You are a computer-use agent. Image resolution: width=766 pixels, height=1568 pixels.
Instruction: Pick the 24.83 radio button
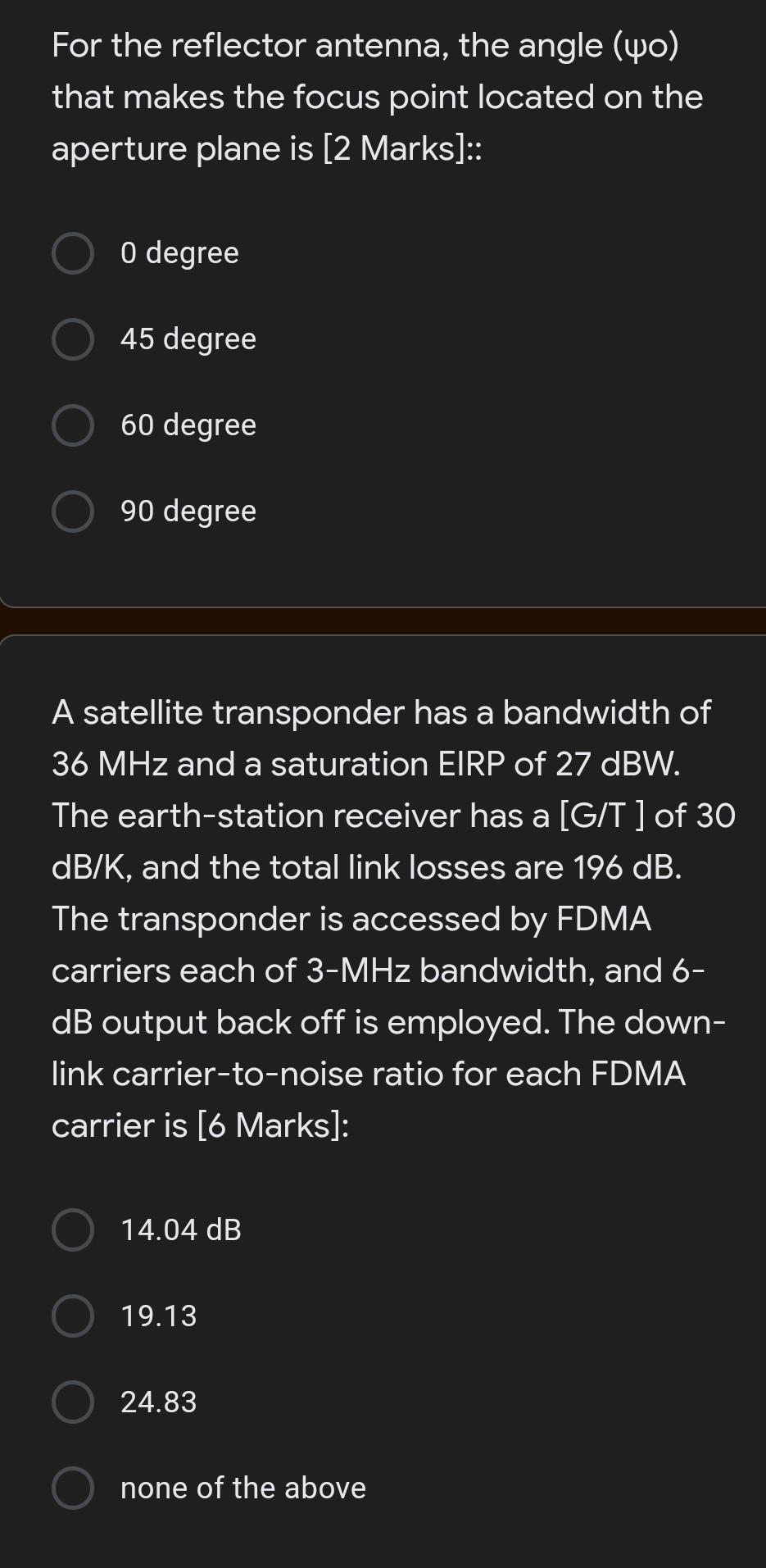(x=73, y=1402)
